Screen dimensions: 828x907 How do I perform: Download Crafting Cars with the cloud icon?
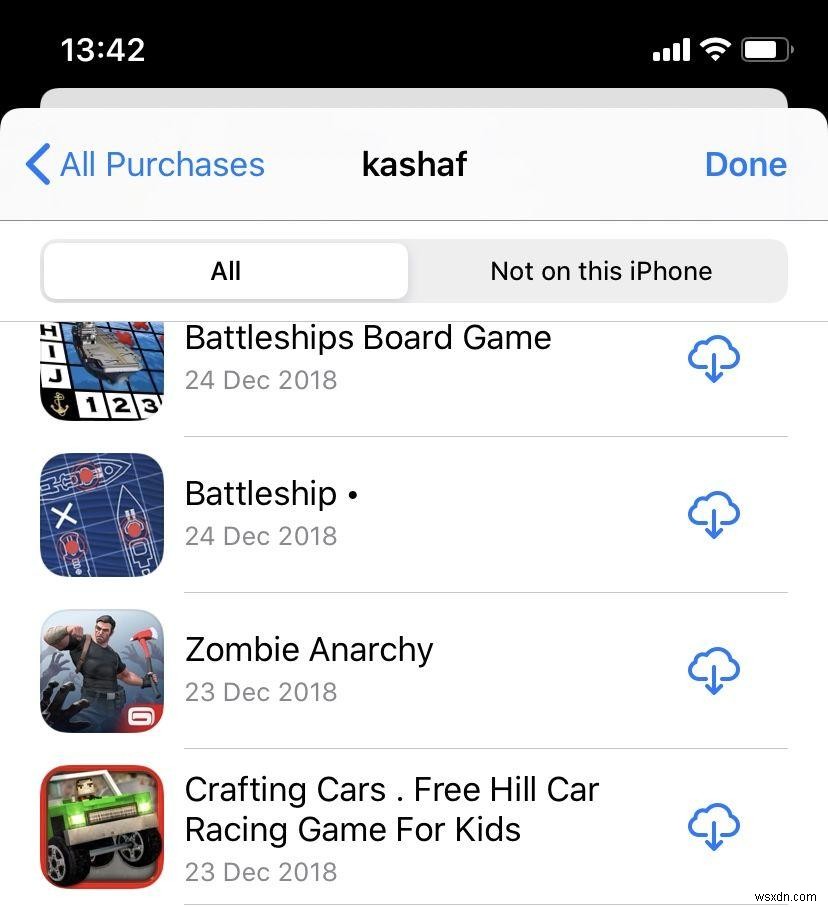tap(713, 826)
